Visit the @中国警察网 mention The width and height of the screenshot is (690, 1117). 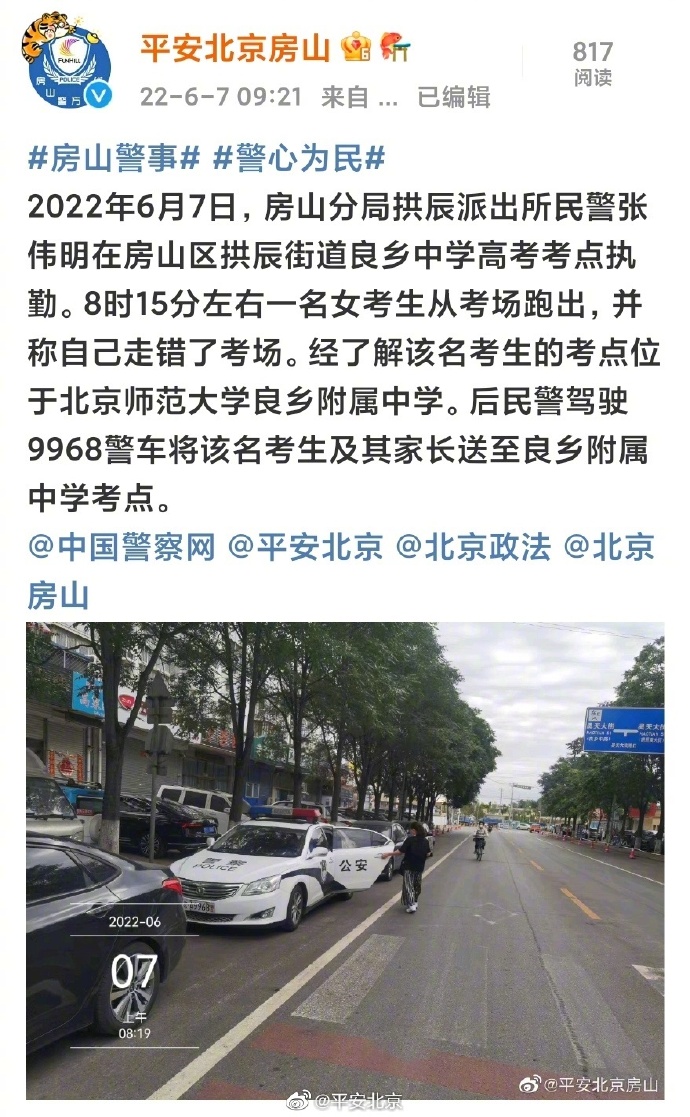[x=121, y=547]
